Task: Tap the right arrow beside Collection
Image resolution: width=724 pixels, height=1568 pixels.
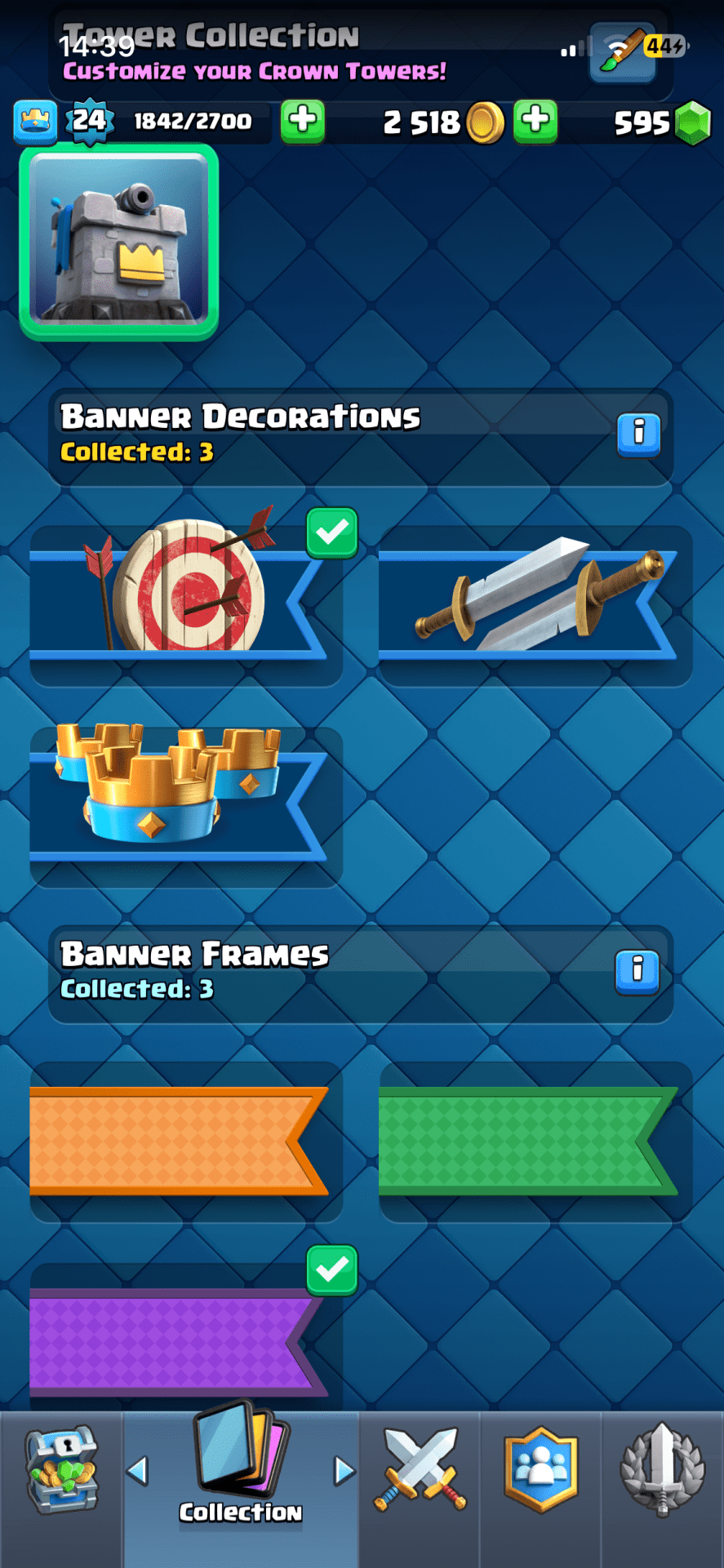Action: 344,1471
